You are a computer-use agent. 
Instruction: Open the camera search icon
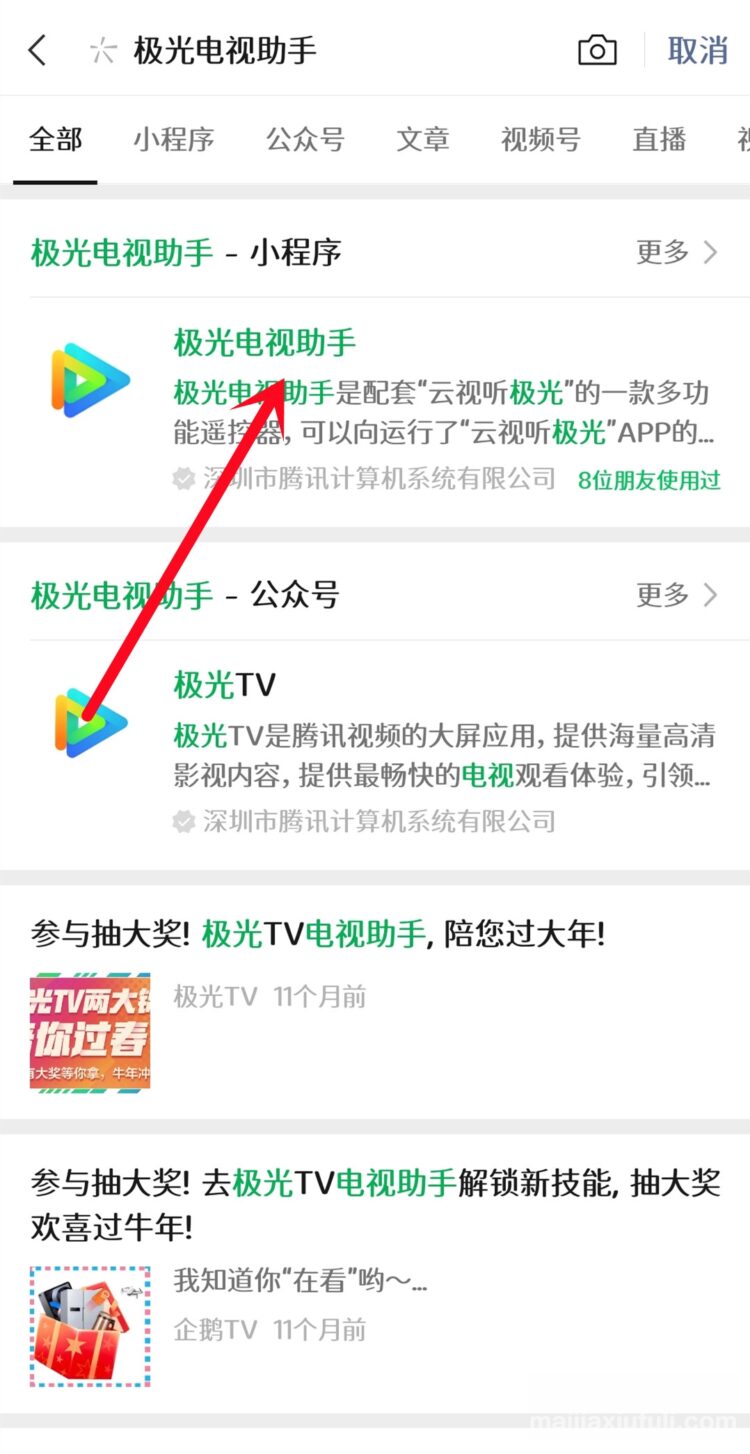tap(597, 50)
